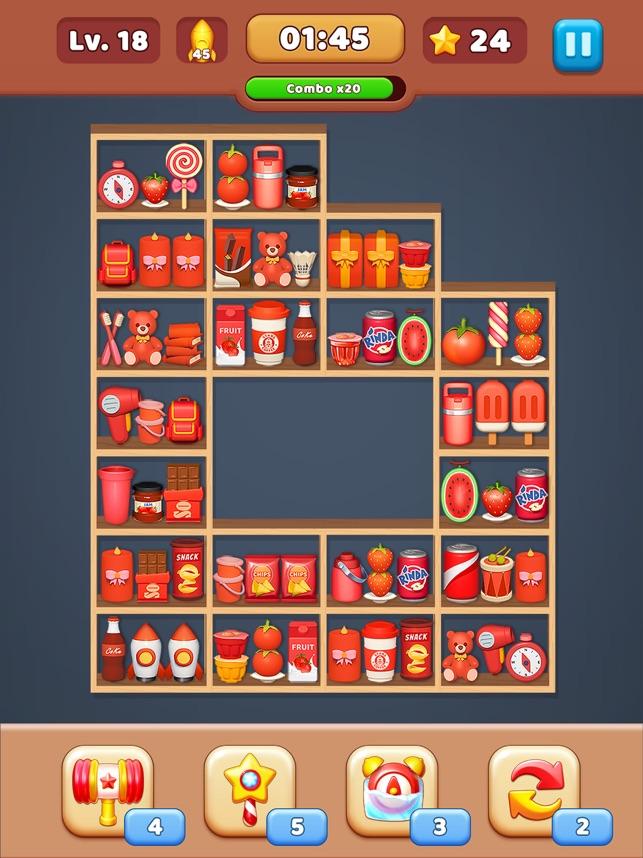Select the fruit milk carton beside the coffee cup
The height and width of the screenshot is (858, 643).
click(x=230, y=334)
